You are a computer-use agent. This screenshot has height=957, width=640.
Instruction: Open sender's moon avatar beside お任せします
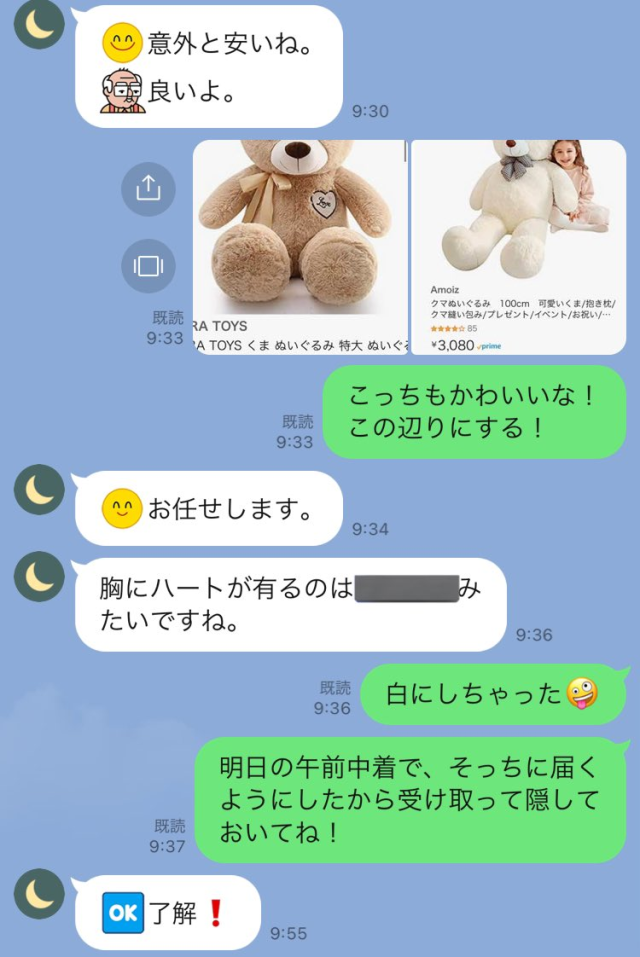[x=40, y=489]
